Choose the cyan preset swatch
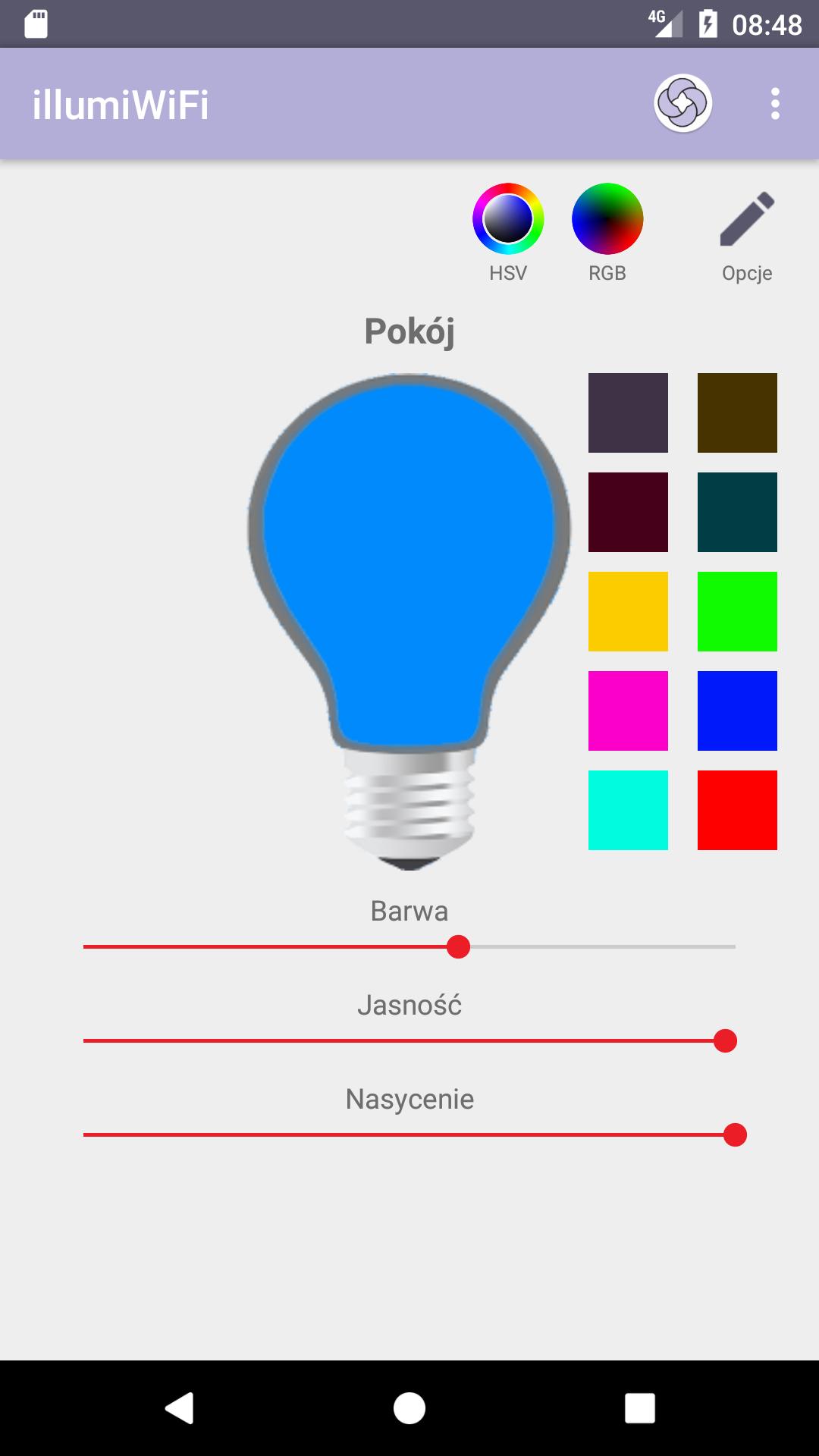This screenshot has width=819, height=1456. coord(628,809)
